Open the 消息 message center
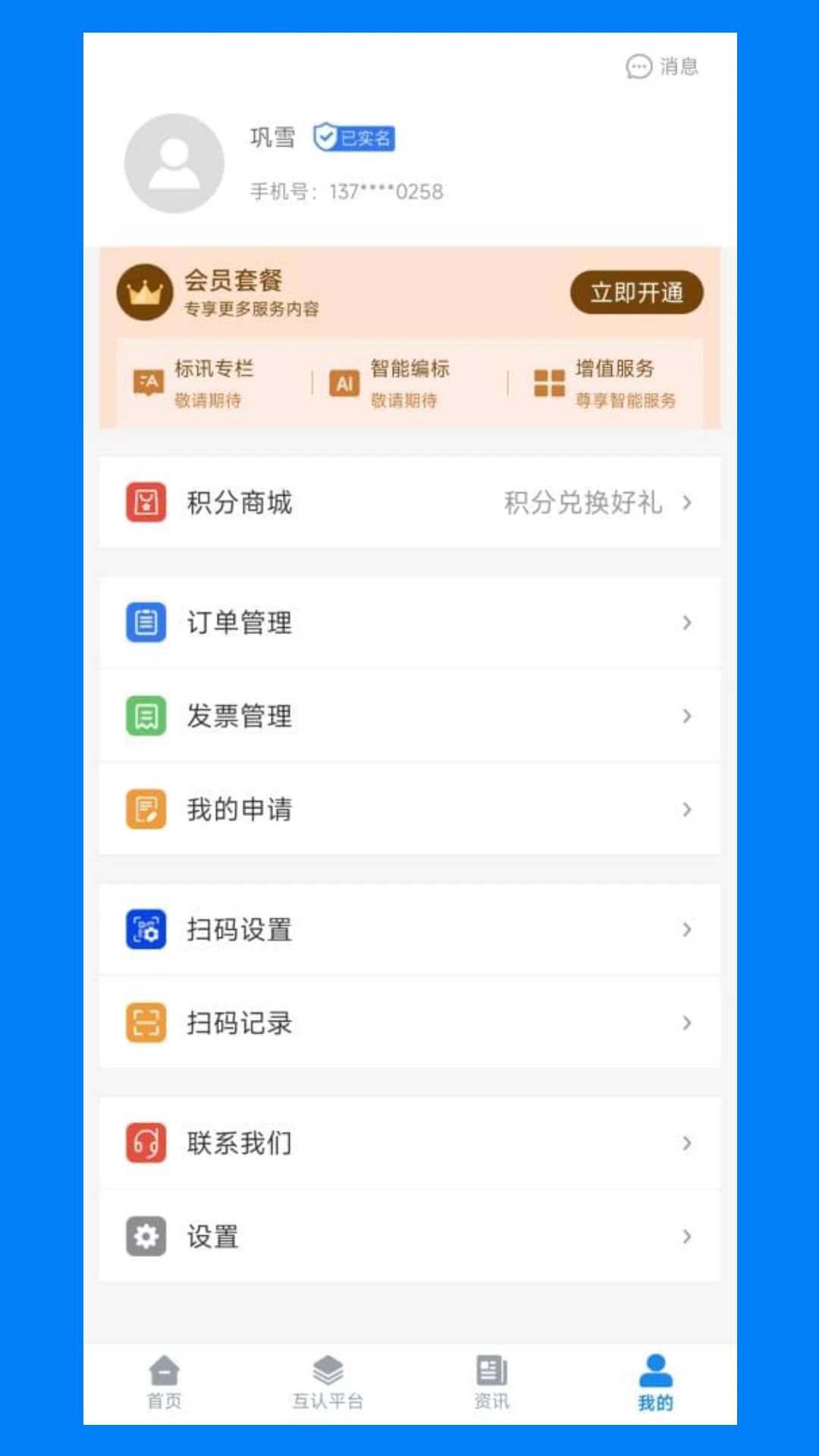Image resolution: width=819 pixels, height=1456 pixels. (661, 67)
